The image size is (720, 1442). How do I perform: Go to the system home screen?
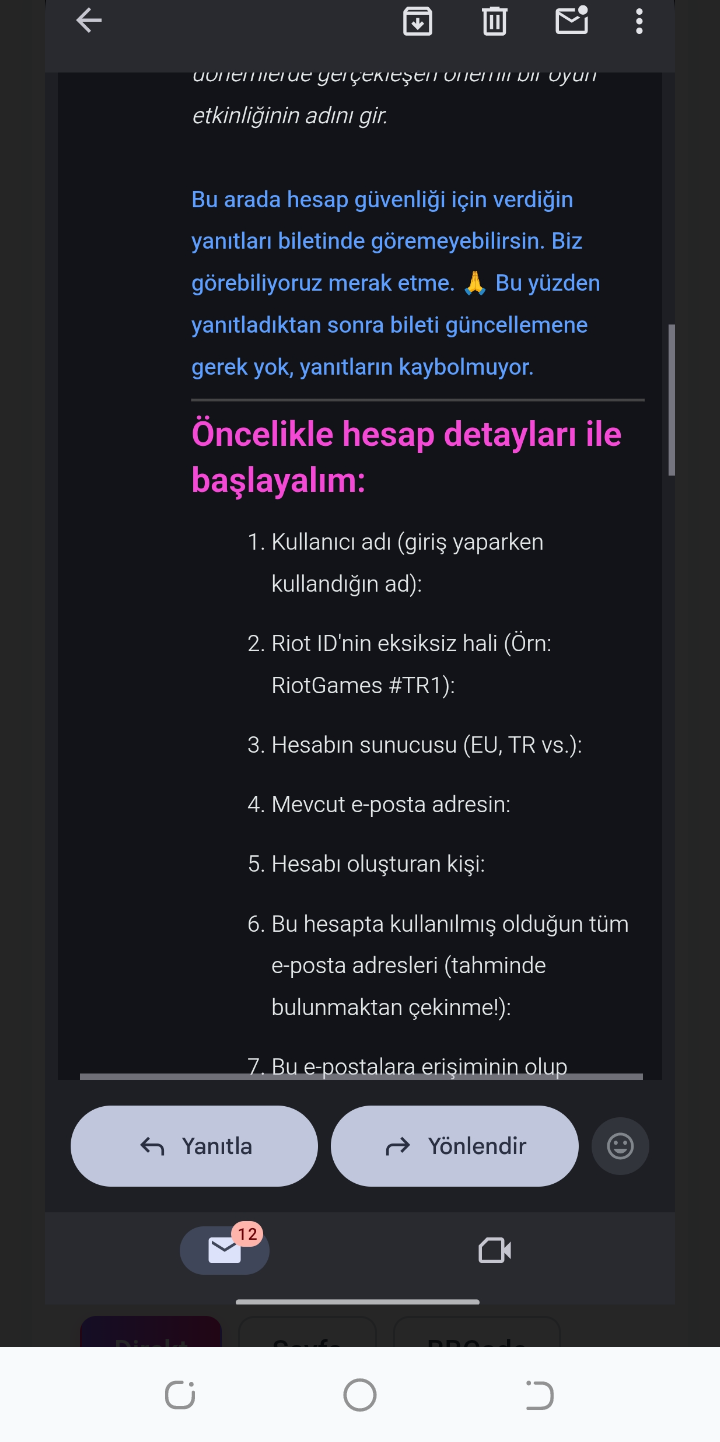pyautogui.click(x=360, y=1394)
